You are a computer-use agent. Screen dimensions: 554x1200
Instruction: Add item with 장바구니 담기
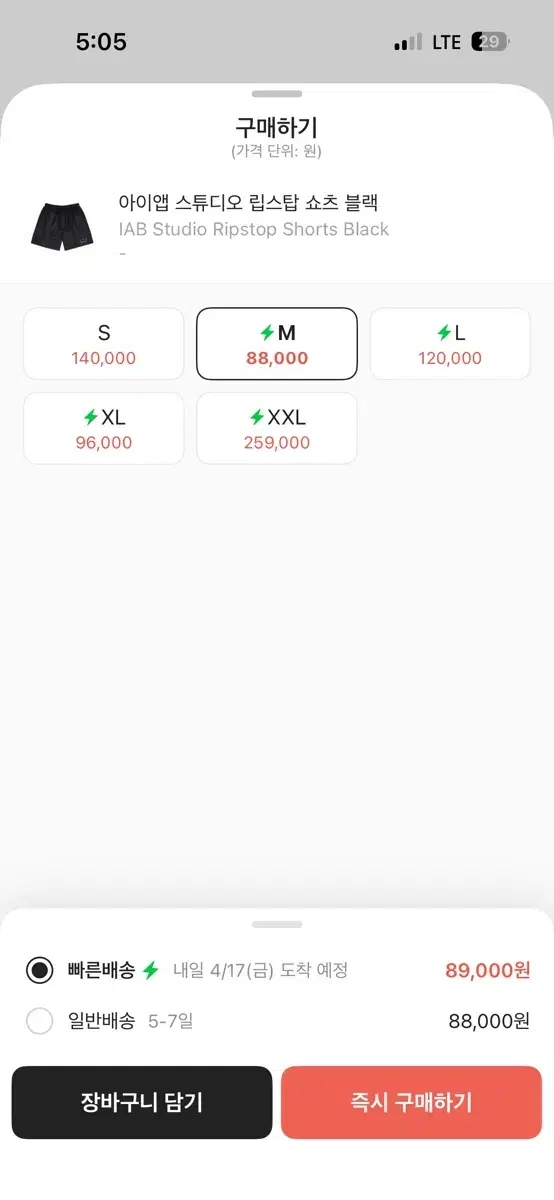pos(142,1102)
